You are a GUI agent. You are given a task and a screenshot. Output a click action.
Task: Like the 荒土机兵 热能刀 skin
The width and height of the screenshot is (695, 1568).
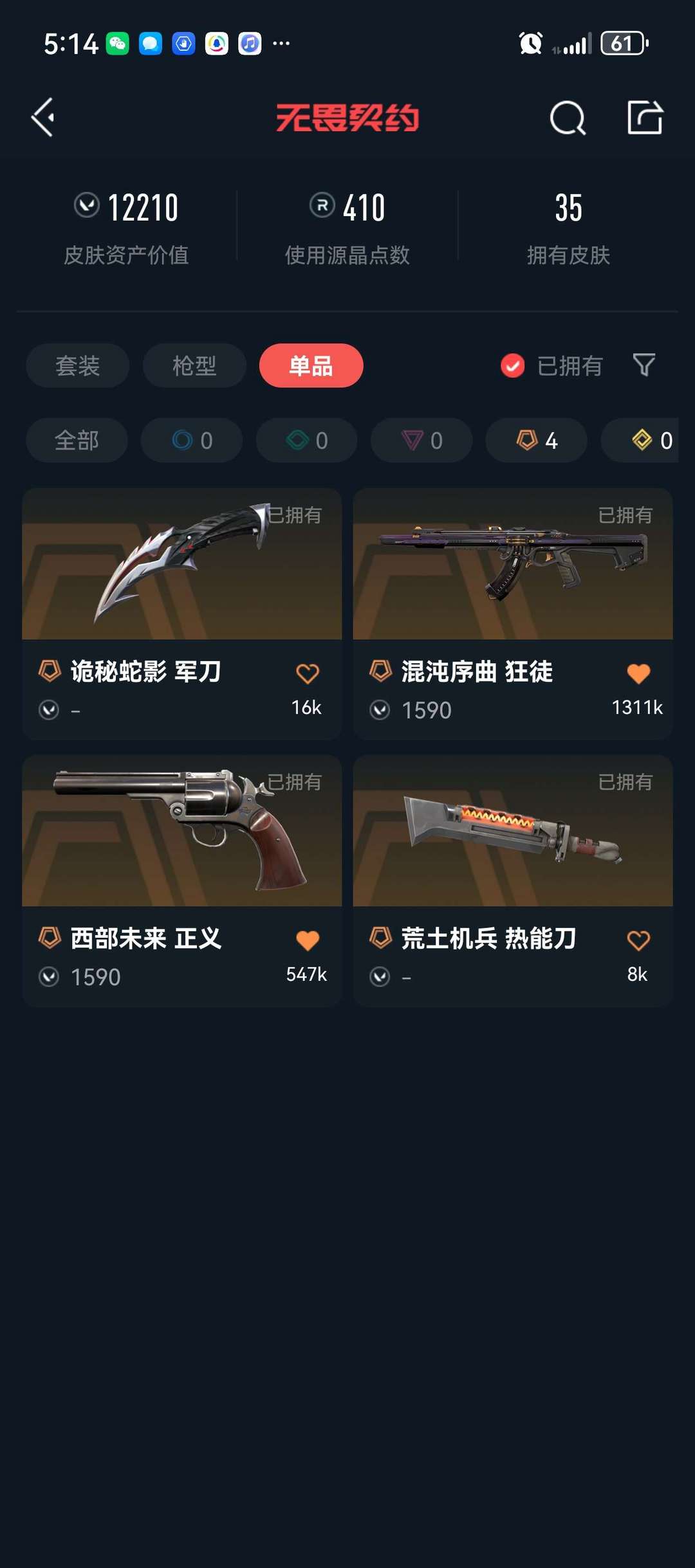pyautogui.click(x=638, y=940)
